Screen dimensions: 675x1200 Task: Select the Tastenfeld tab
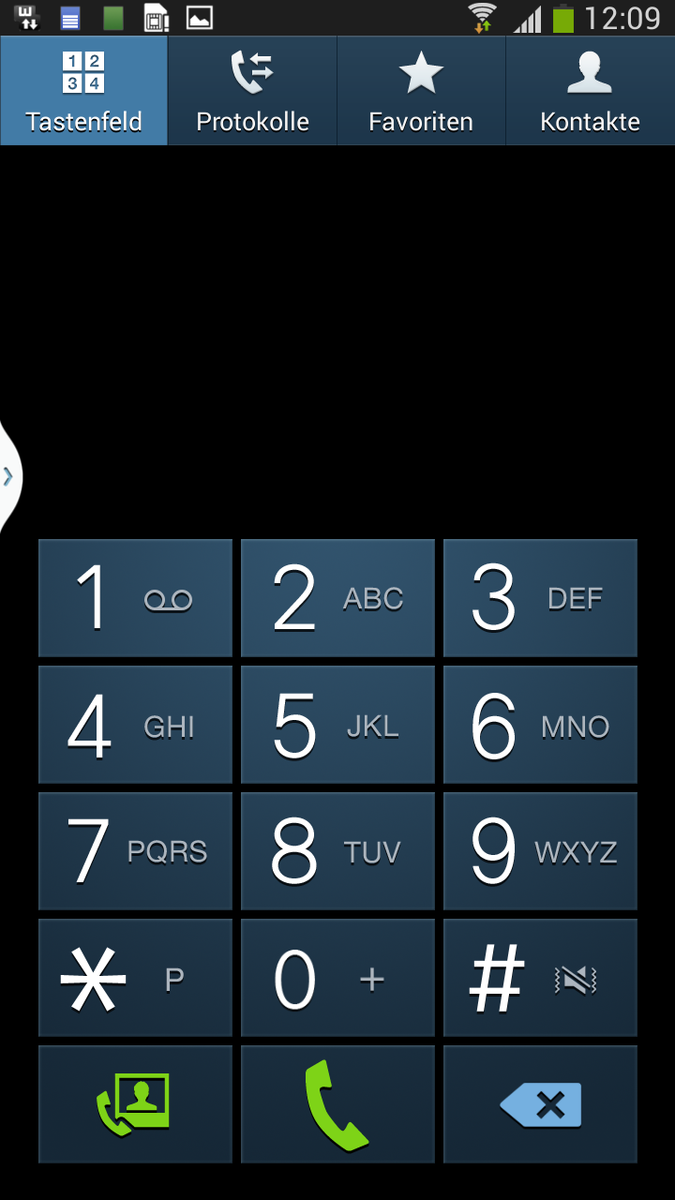click(84, 92)
